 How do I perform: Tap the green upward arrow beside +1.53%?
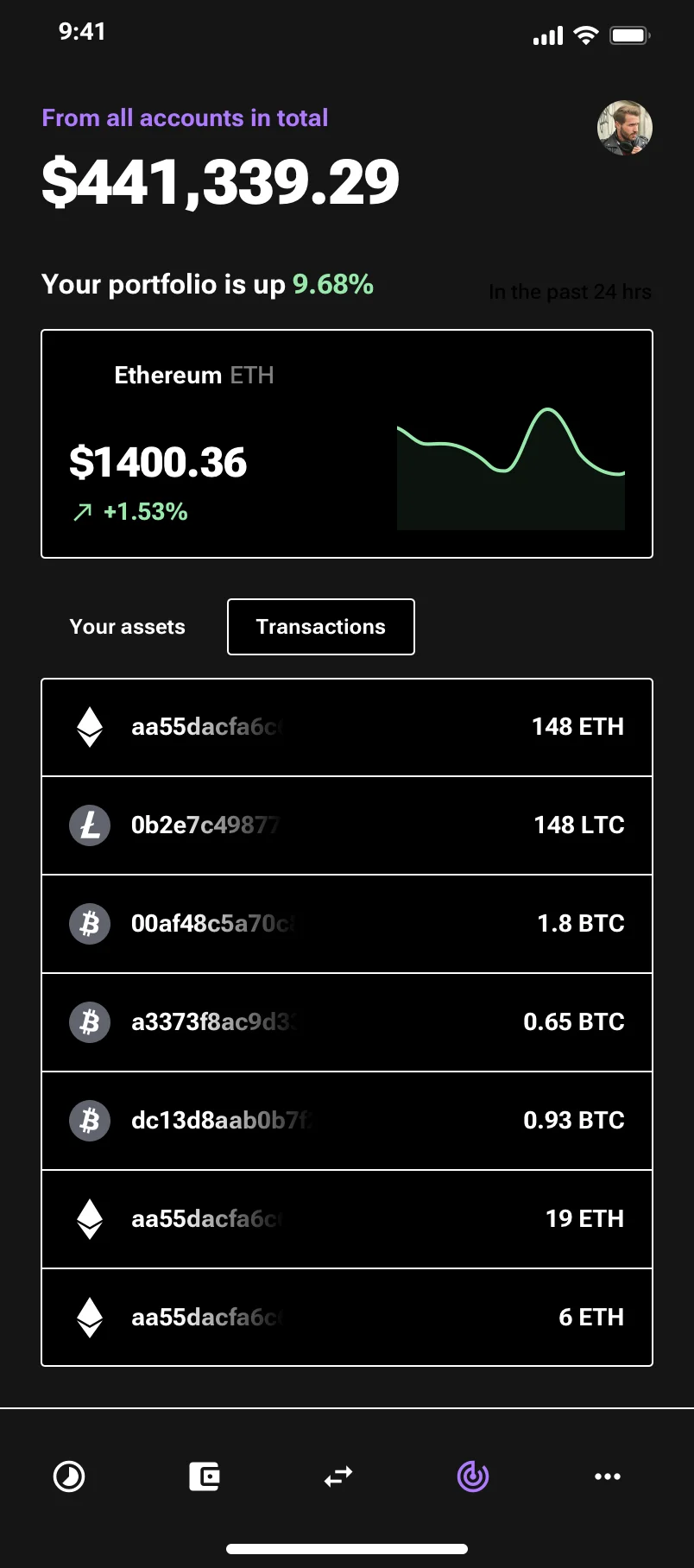pos(81,511)
